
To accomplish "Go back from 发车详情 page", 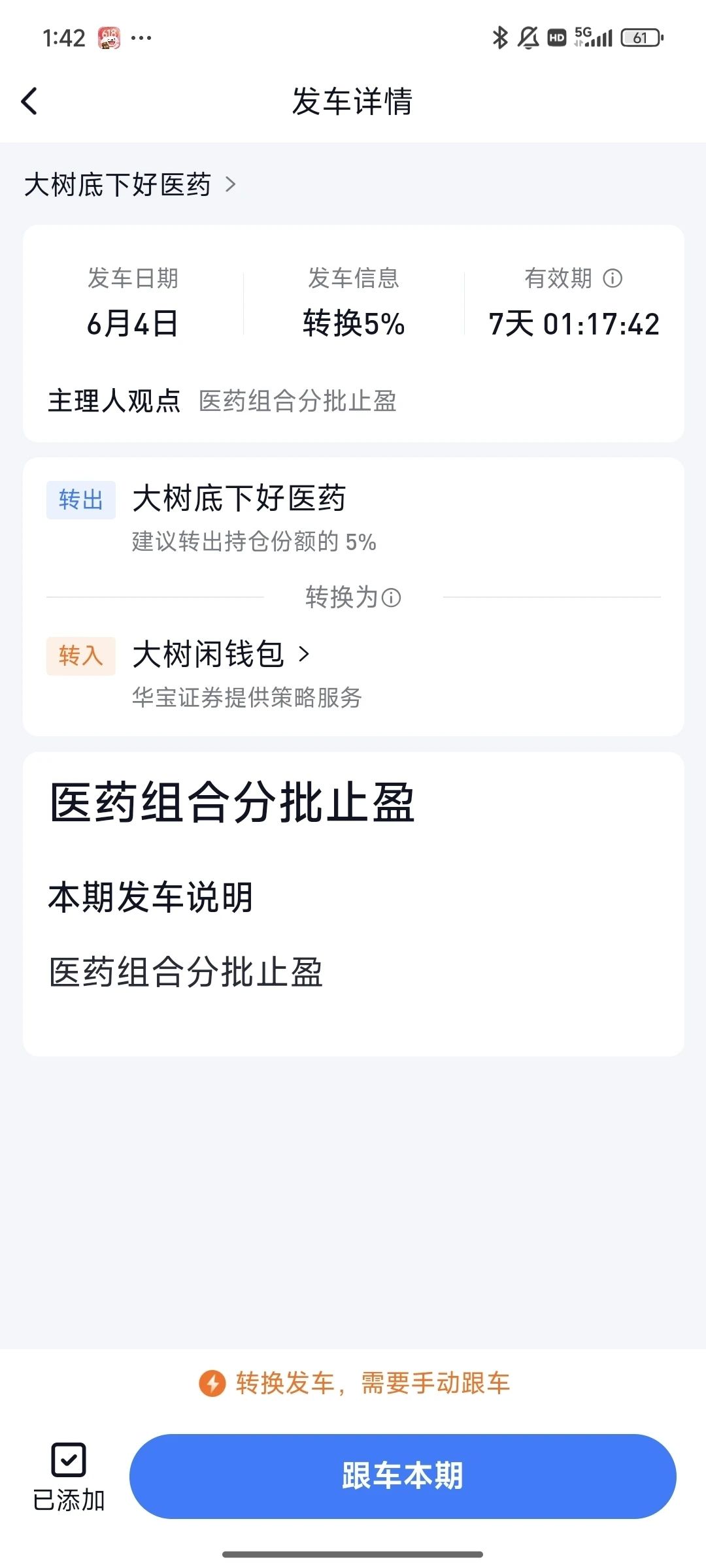I will tap(29, 101).
